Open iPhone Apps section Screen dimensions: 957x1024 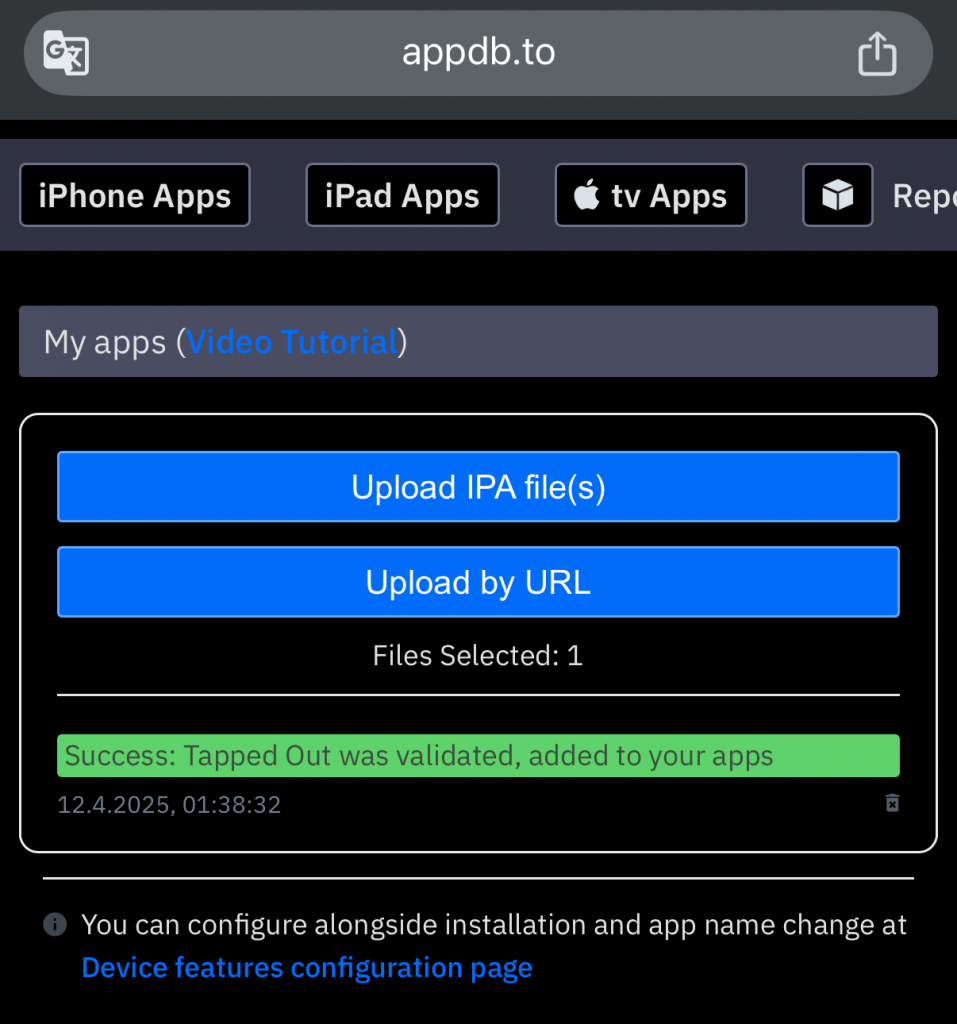[x=135, y=195]
